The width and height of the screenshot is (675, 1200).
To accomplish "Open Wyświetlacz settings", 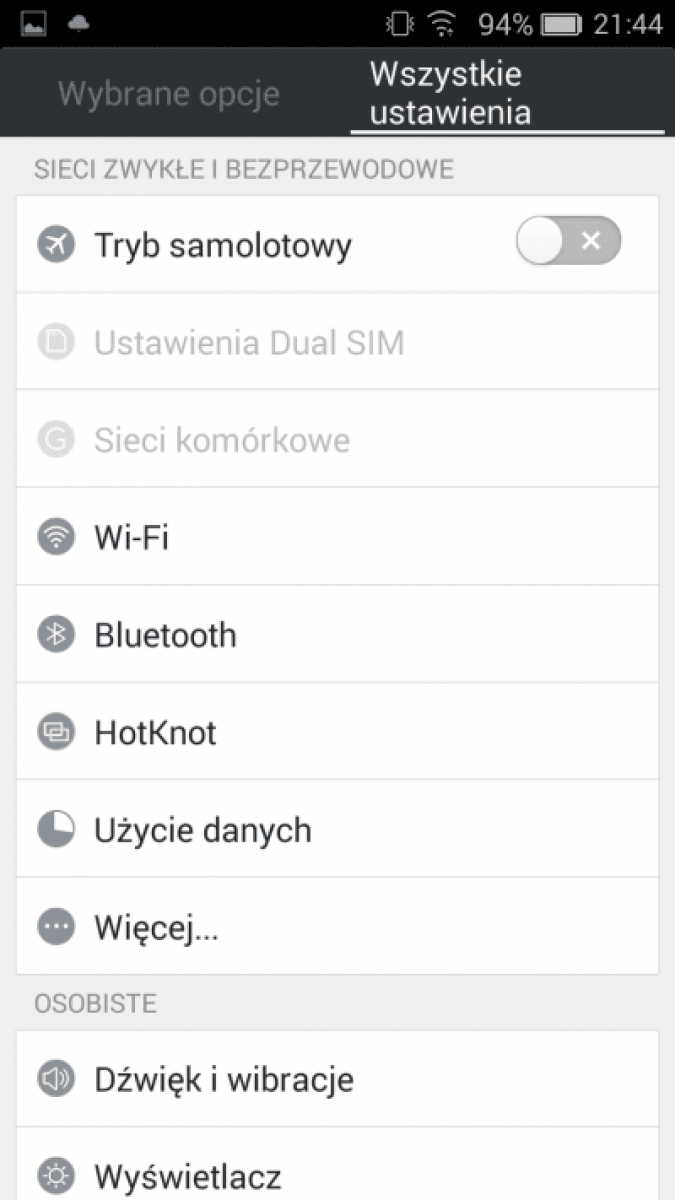I will (337, 1165).
